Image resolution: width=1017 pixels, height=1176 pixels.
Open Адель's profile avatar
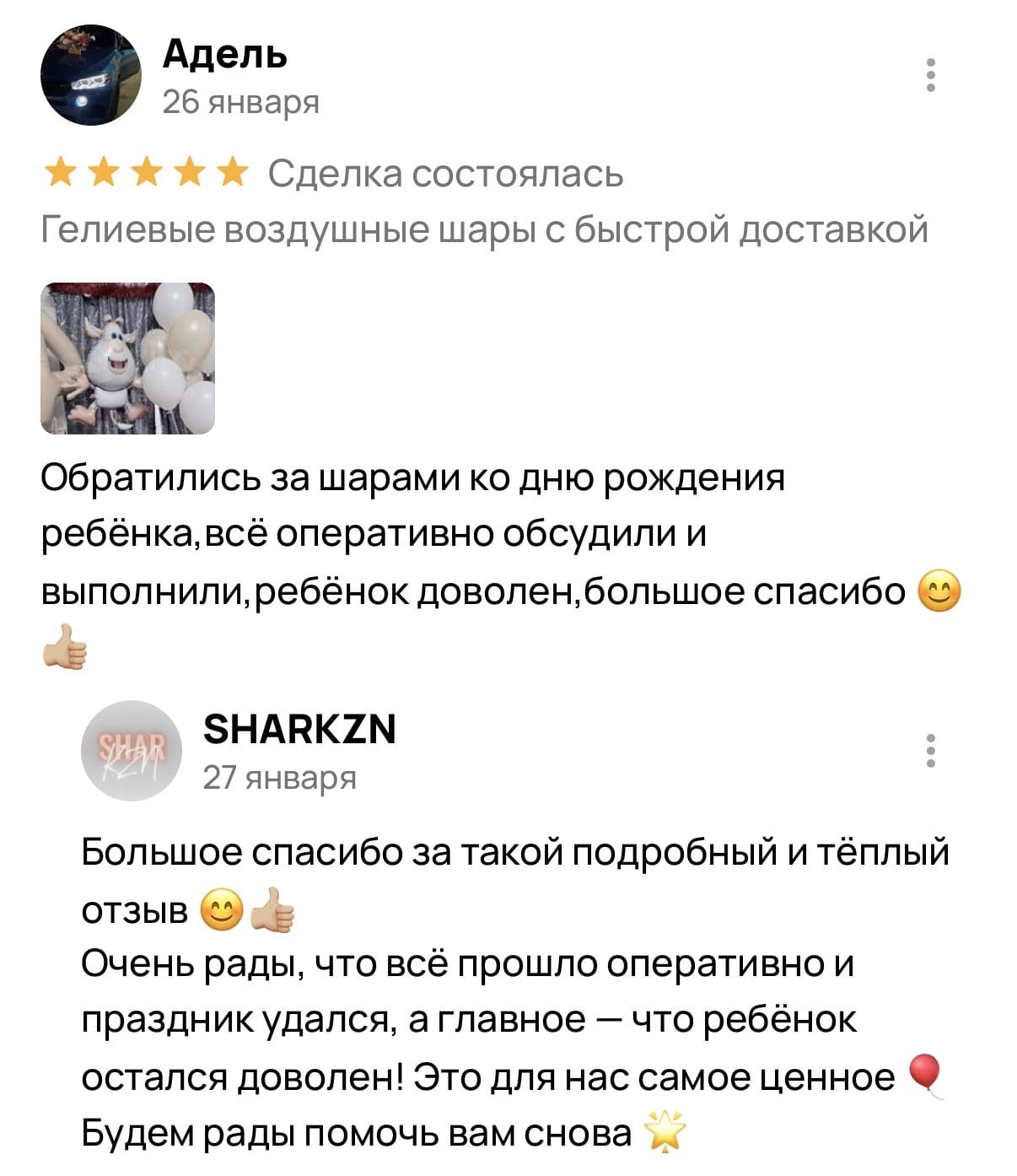tap(91, 75)
